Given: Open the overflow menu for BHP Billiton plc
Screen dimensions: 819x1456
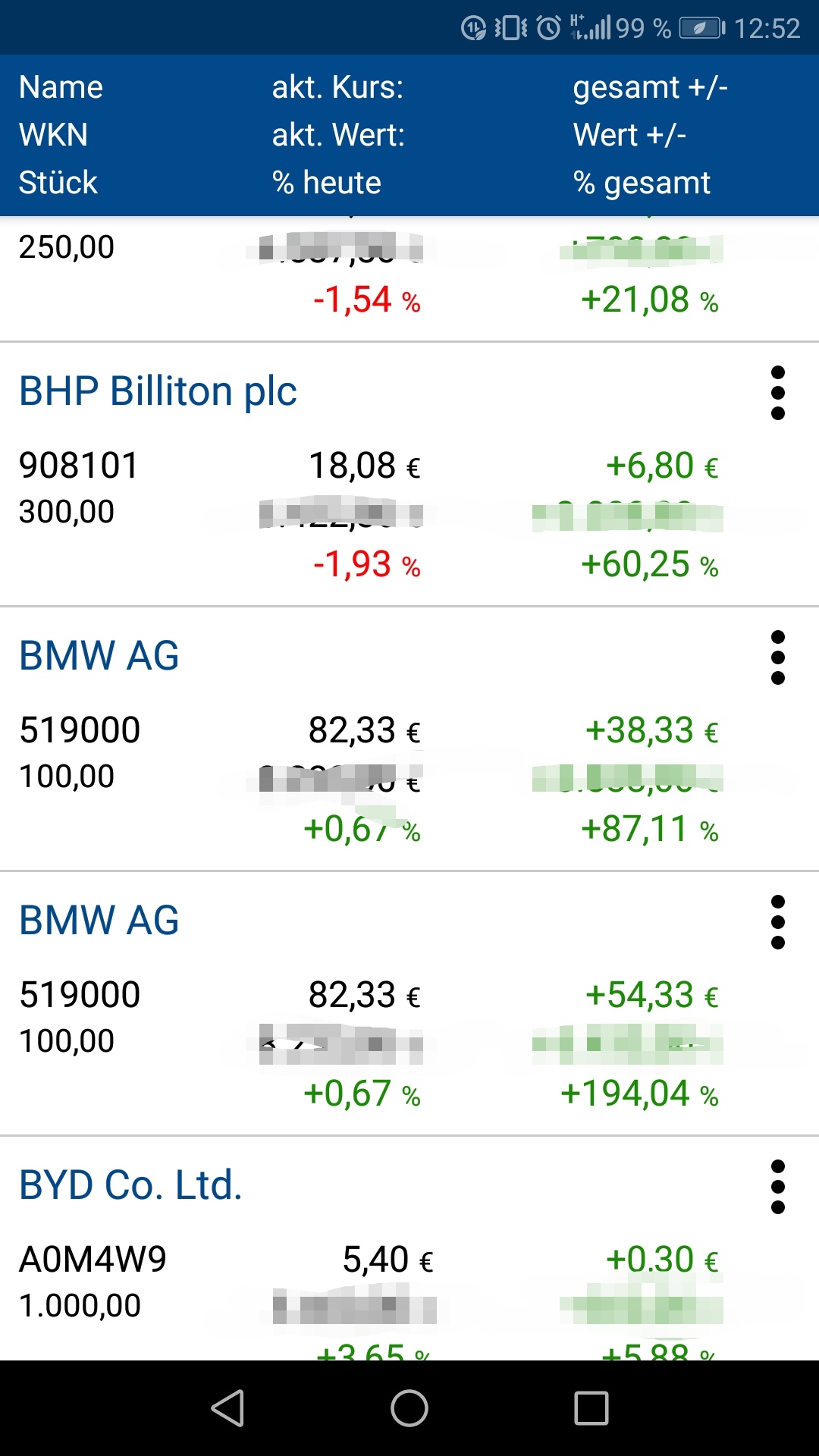Looking at the screenshot, I should [x=777, y=393].
